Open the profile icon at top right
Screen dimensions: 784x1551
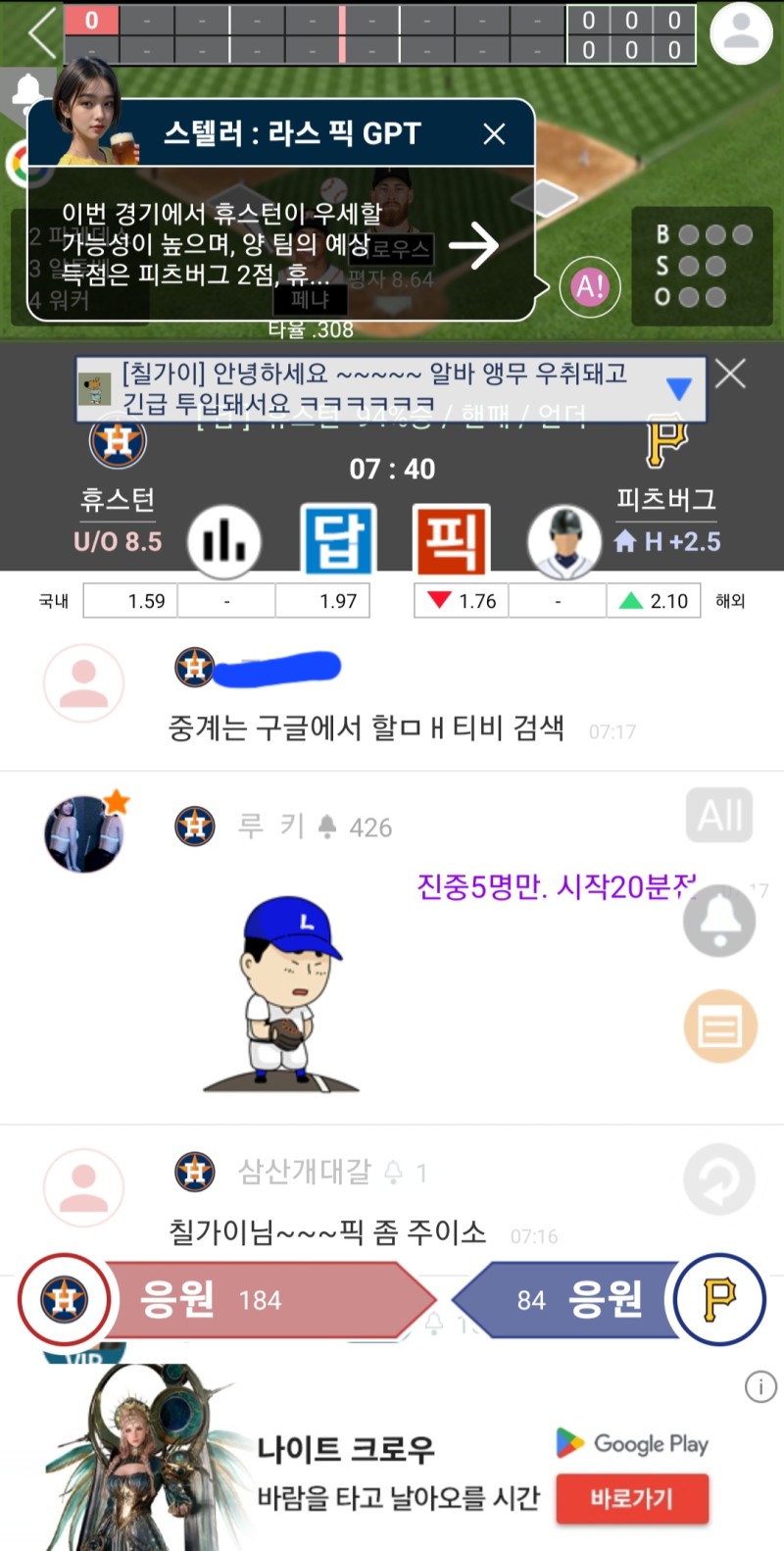(x=741, y=33)
